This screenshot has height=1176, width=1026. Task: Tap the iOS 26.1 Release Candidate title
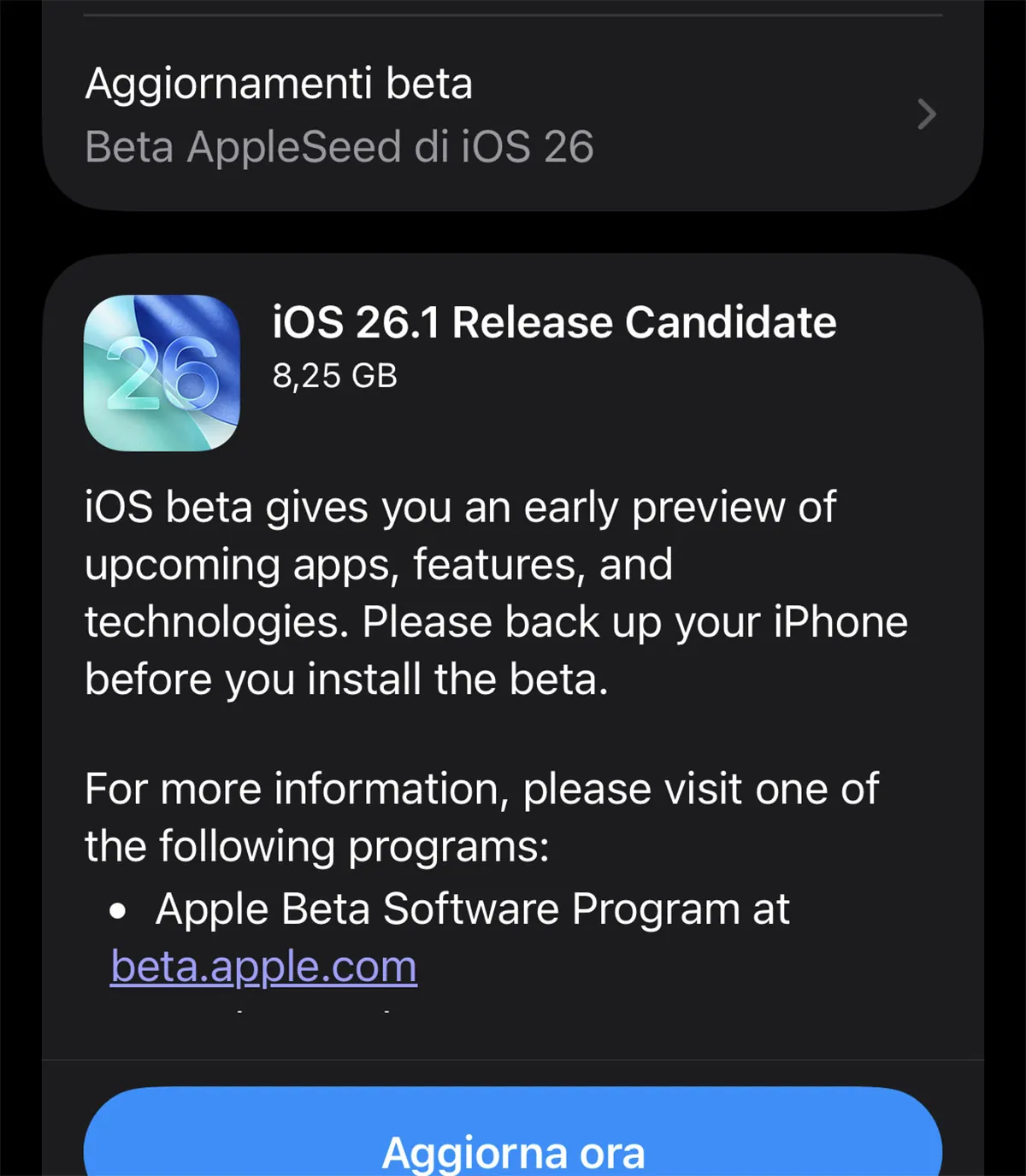pyautogui.click(x=553, y=323)
